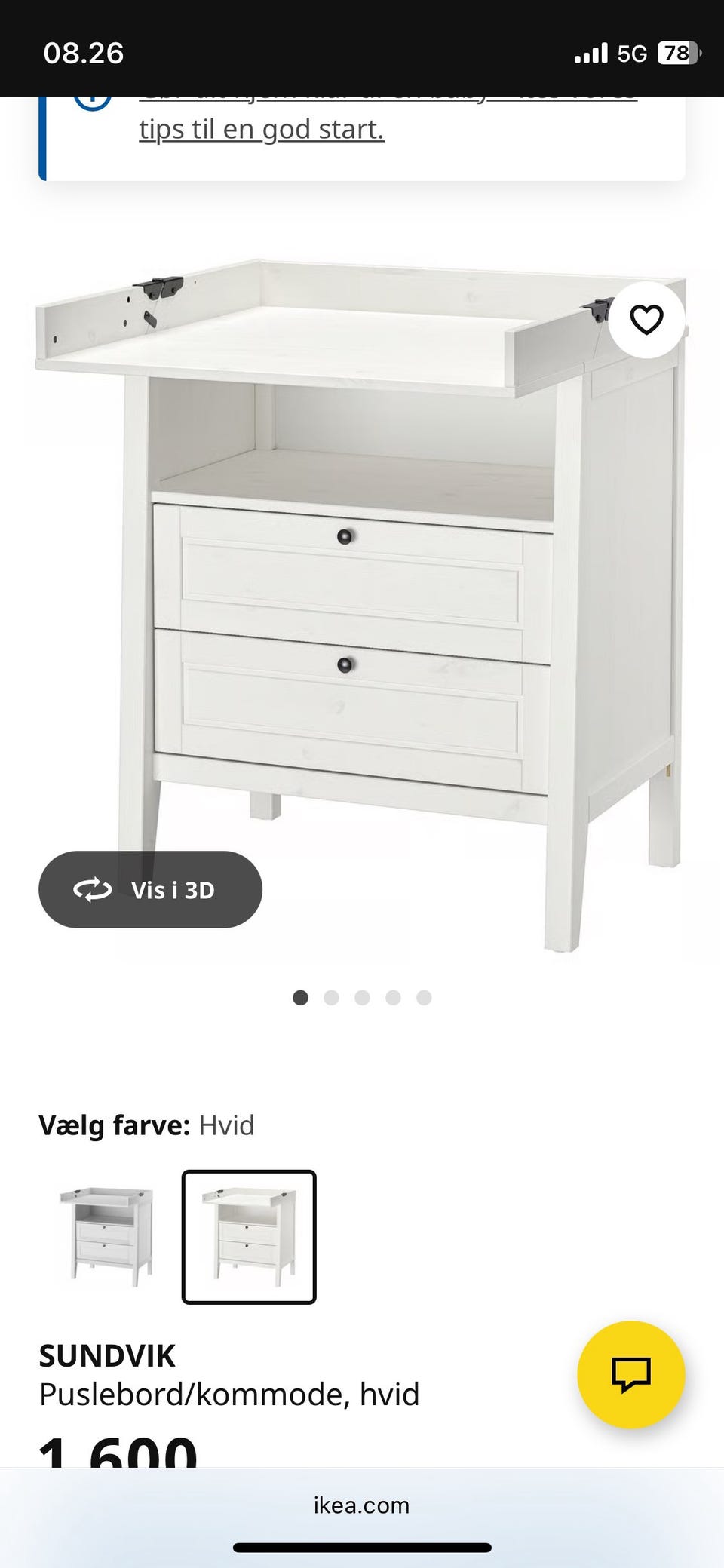
Task: Select the first carousel pagination dot
Action: click(300, 997)
